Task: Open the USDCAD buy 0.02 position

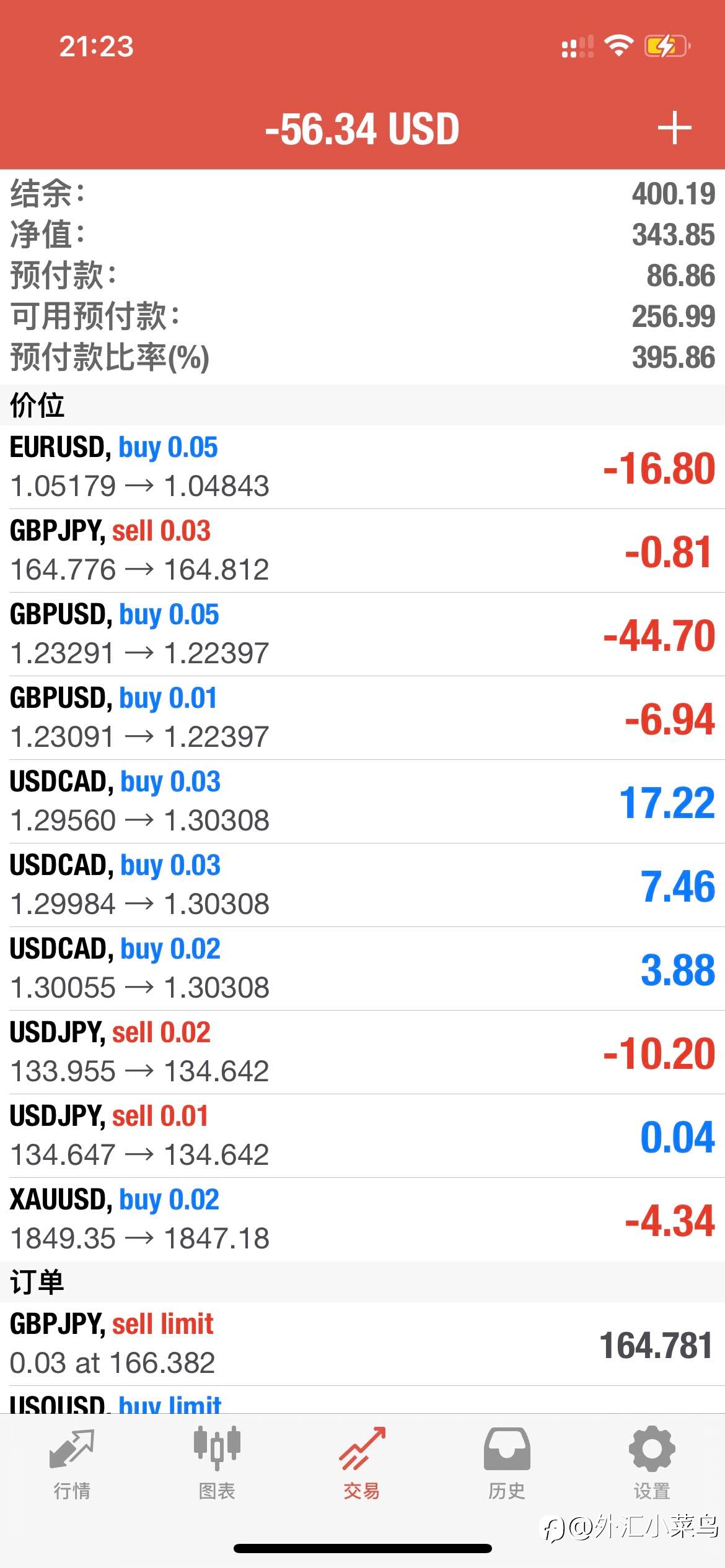Action: (x=362, y=969)
